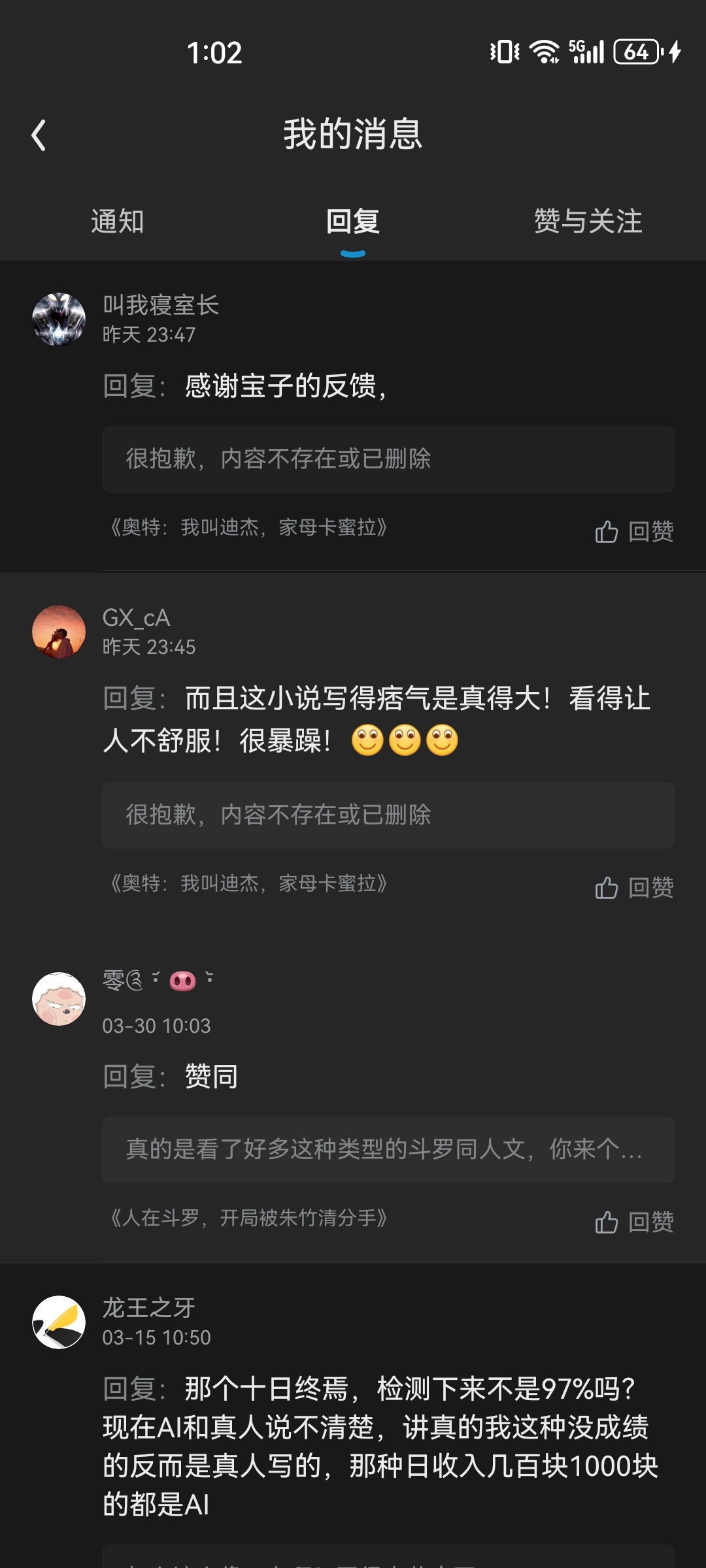Open quoted comment 真的是看了好多这种类型的斗罗同人文

[388, 1150]
